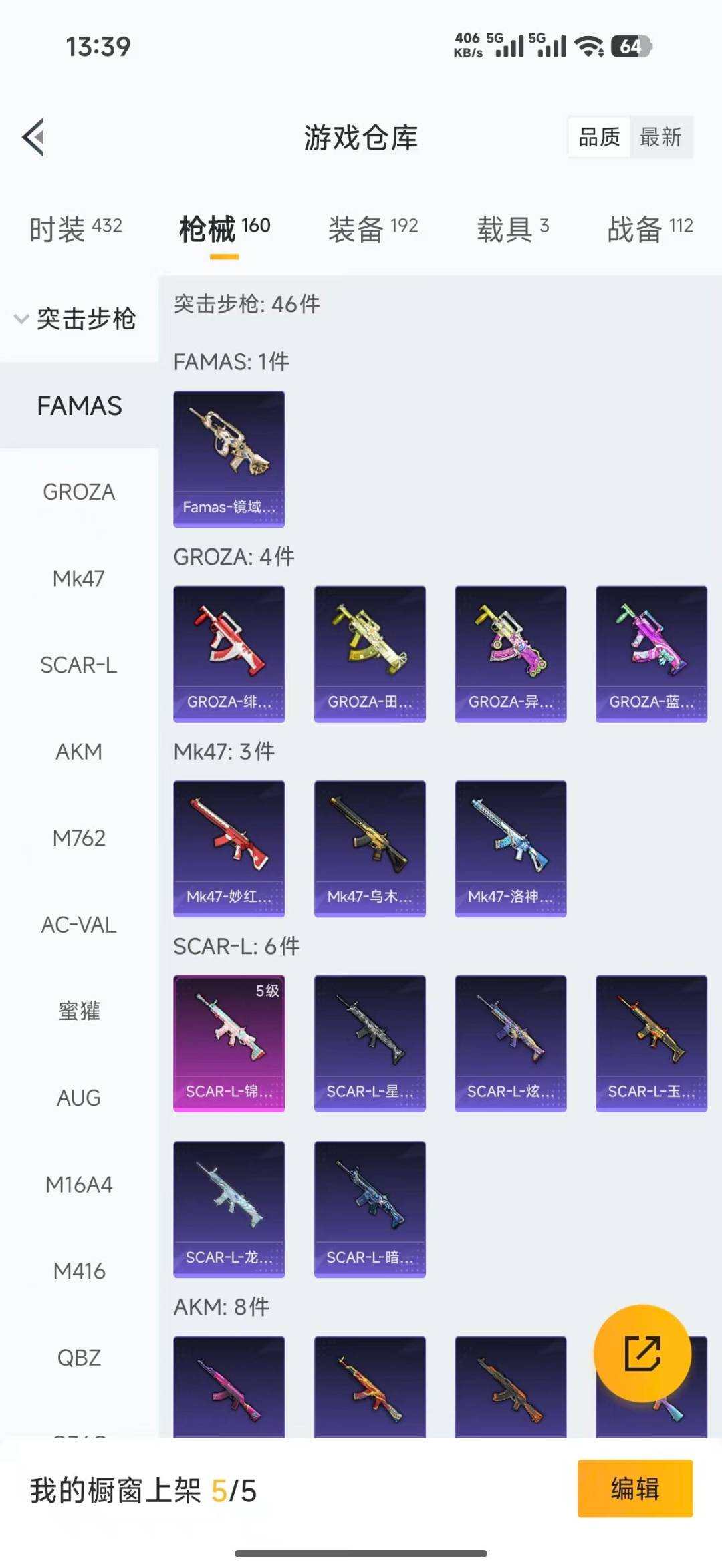The image size is (722, 1568).
Task: Tap the 编辑 button
Action: click(634, 1488)
